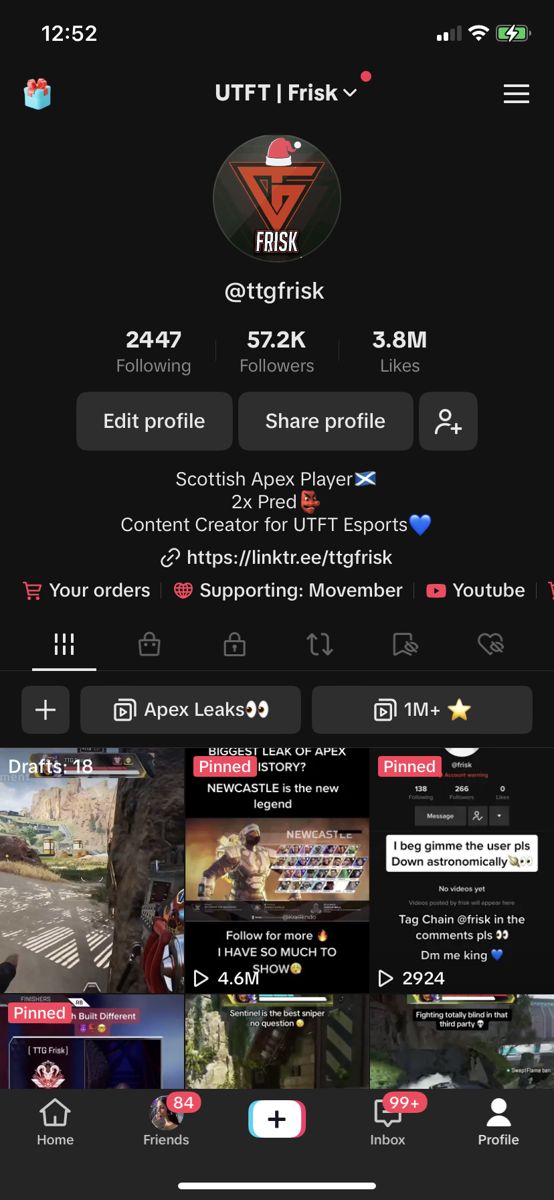This screenshot has width=554, height=1200.
Task: Go to the Home tab
Action: tap(55, 1122)
